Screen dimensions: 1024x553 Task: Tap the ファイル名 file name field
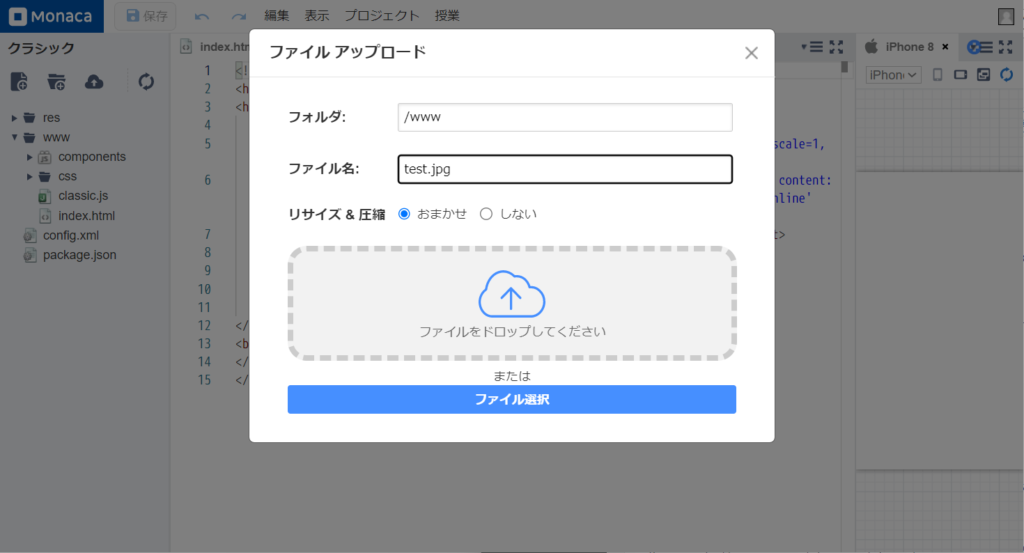tap(564, 169)
